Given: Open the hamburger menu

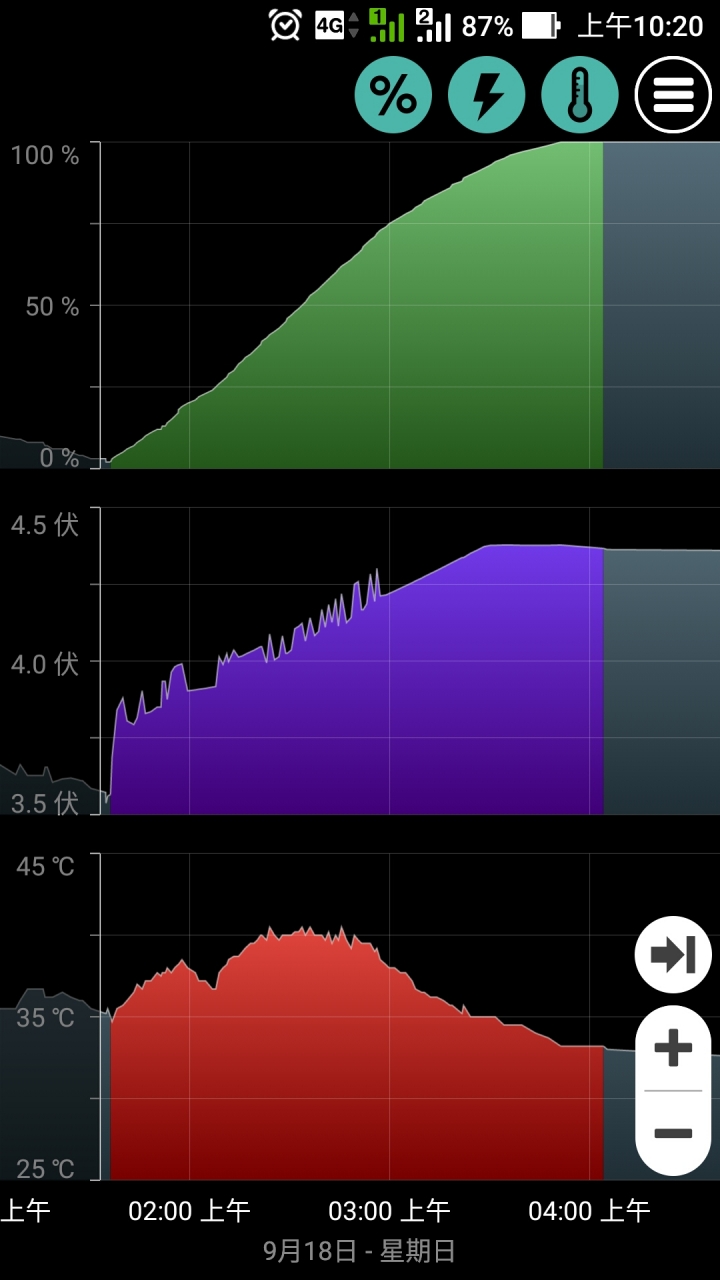Looking at the screenshot, I should 673,95.
